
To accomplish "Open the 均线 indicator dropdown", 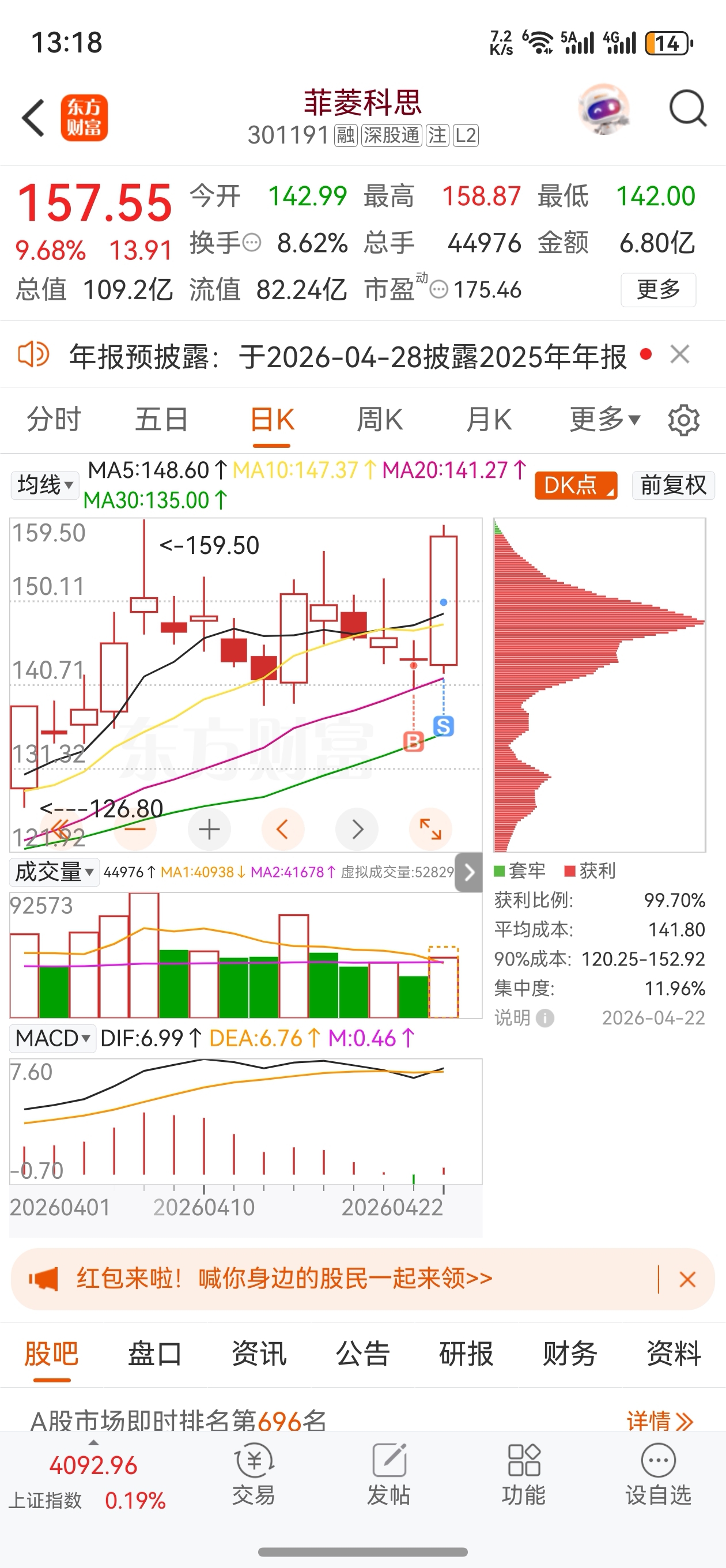I will pyautogui.click(x=45, y=485).
